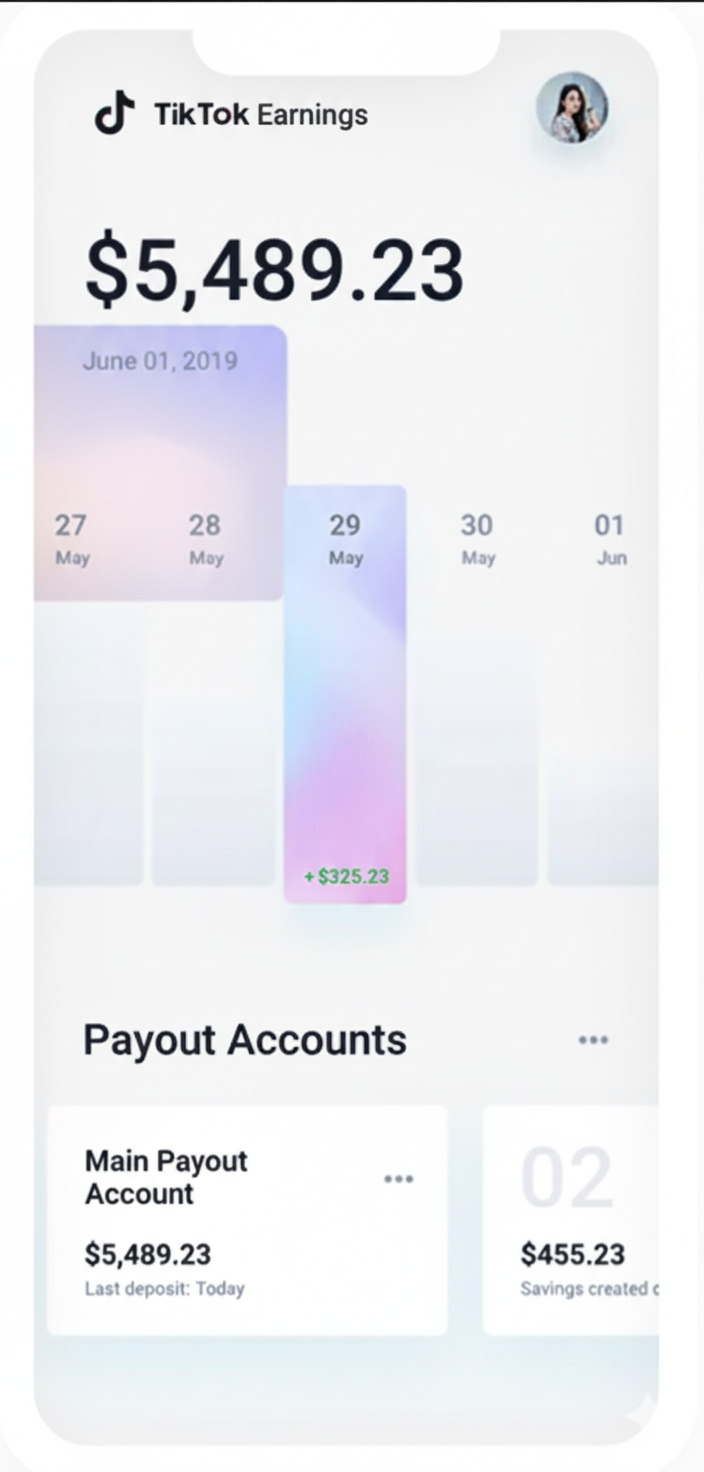The image size is (704, 1472).
Task: Open the 02 savings card showing $455.23
Action: click(x=572, y=1220)
